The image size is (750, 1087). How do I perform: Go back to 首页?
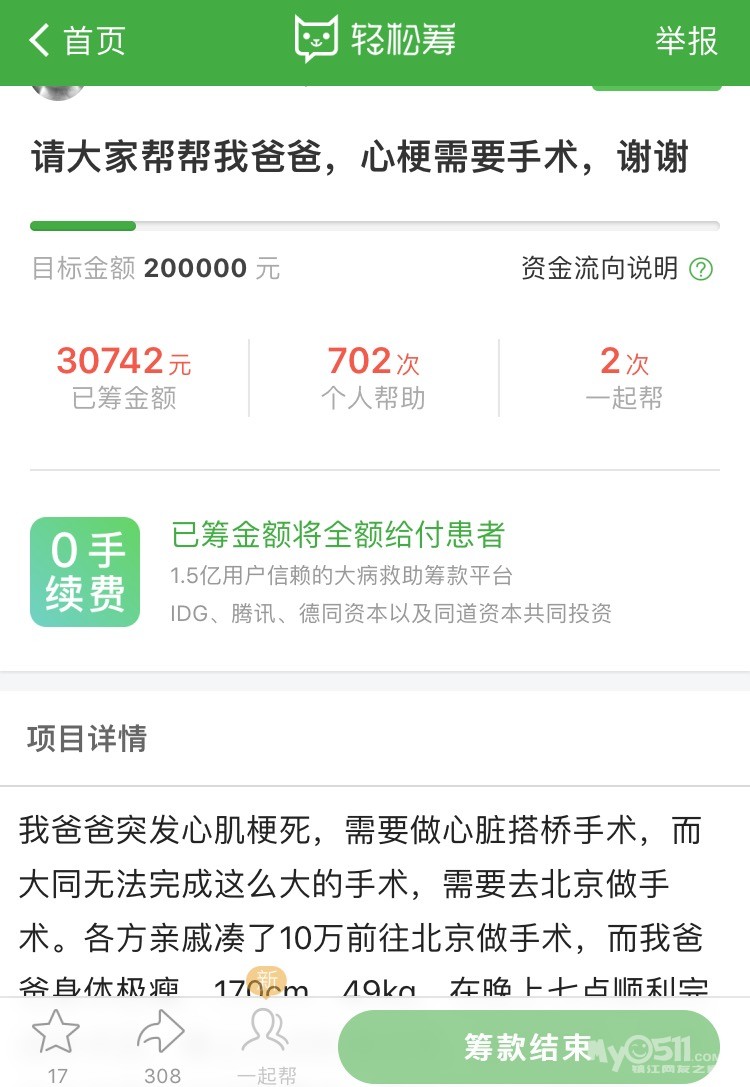[x=77, y=41]
